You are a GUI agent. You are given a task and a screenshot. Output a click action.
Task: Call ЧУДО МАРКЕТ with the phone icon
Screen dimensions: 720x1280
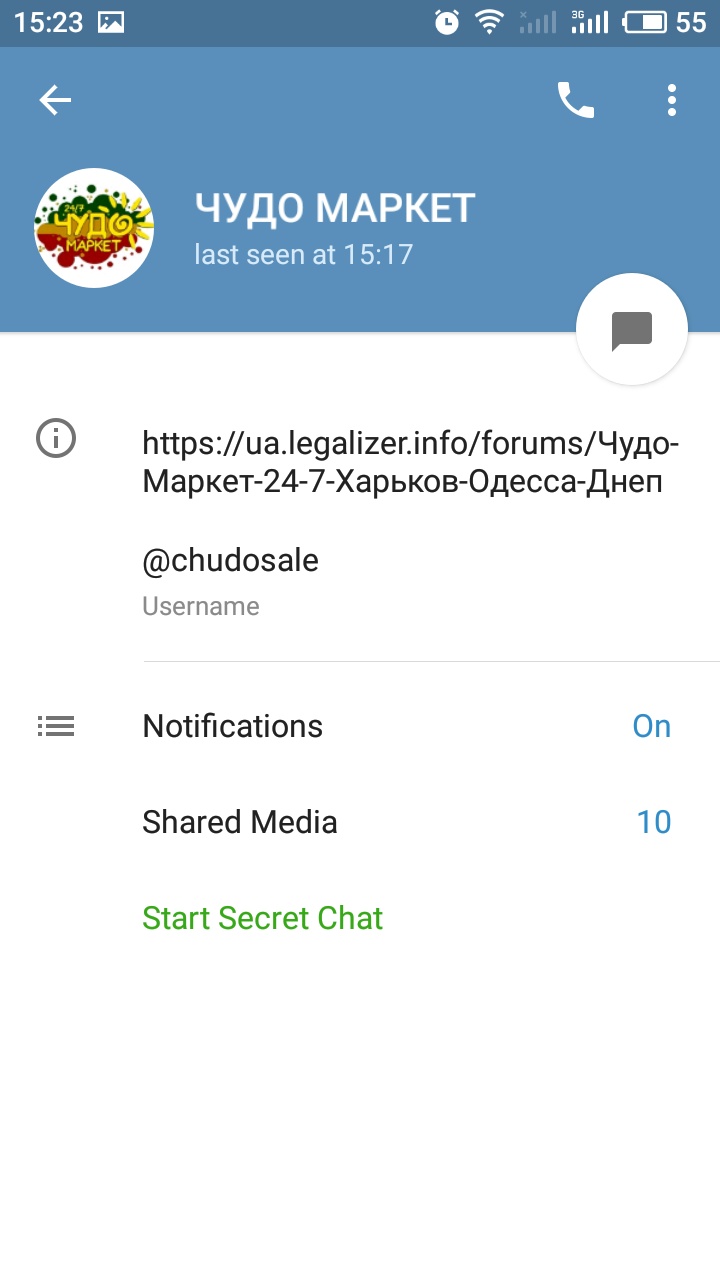point(575,100)
